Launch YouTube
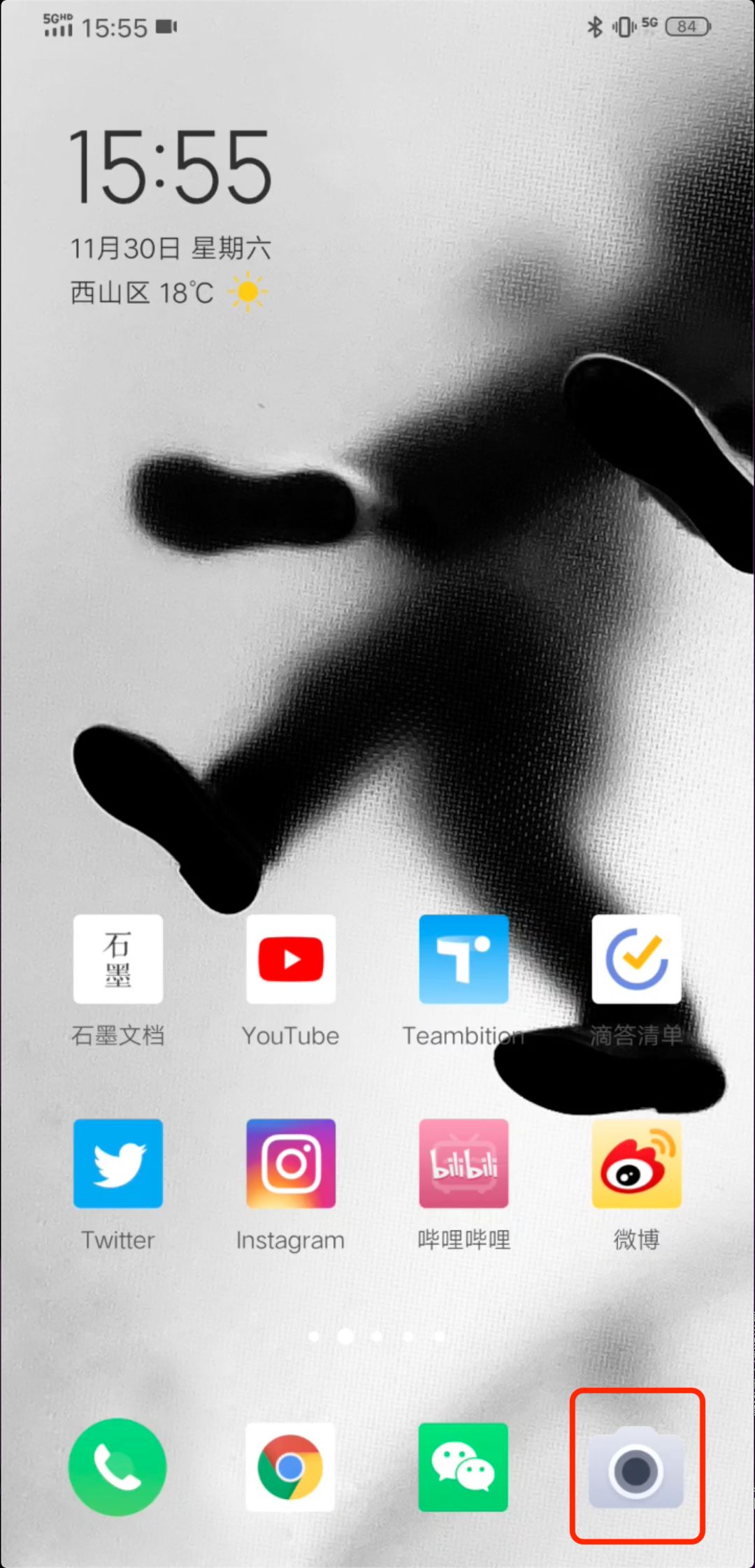755x1568 pixels. pos(291,959)
